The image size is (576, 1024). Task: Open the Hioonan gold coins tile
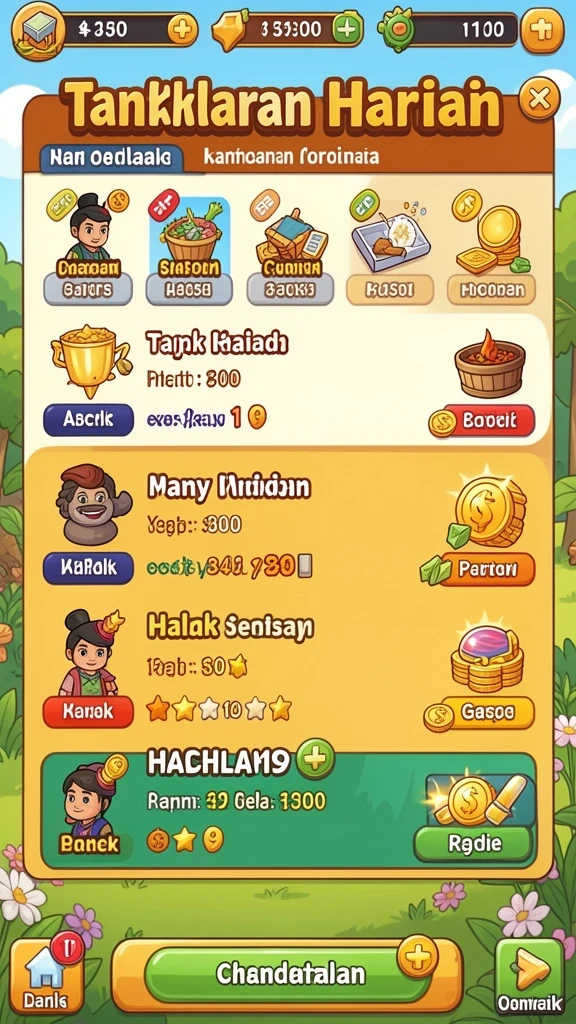pyautogui.click(x=492, y=249)
